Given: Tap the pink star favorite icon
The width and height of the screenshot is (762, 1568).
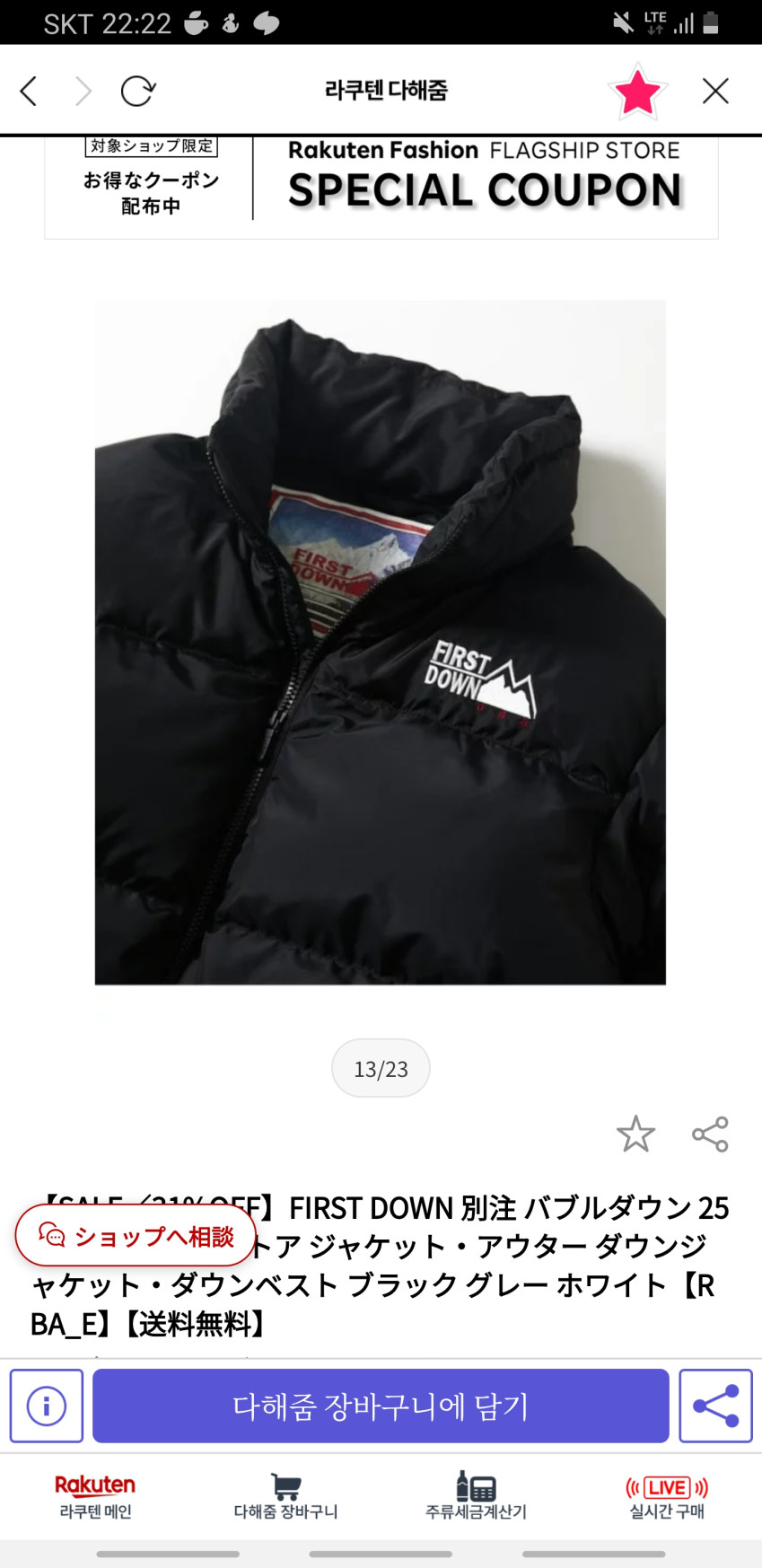Looking at the screenshot, I should pyautogui.click(x=637, y=92).
